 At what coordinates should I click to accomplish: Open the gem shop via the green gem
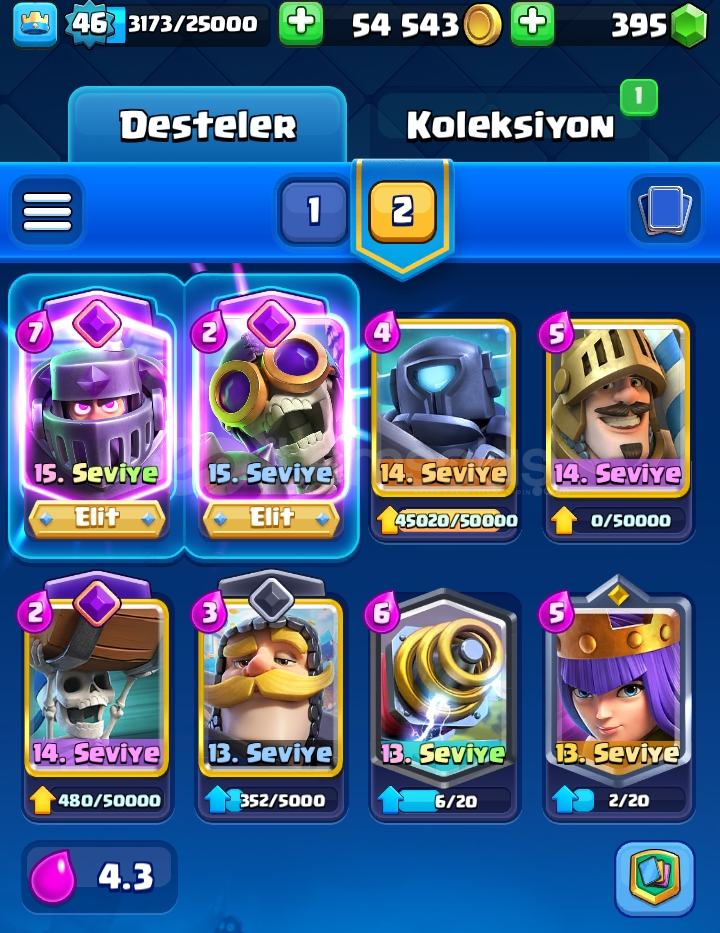coord(688,25)
